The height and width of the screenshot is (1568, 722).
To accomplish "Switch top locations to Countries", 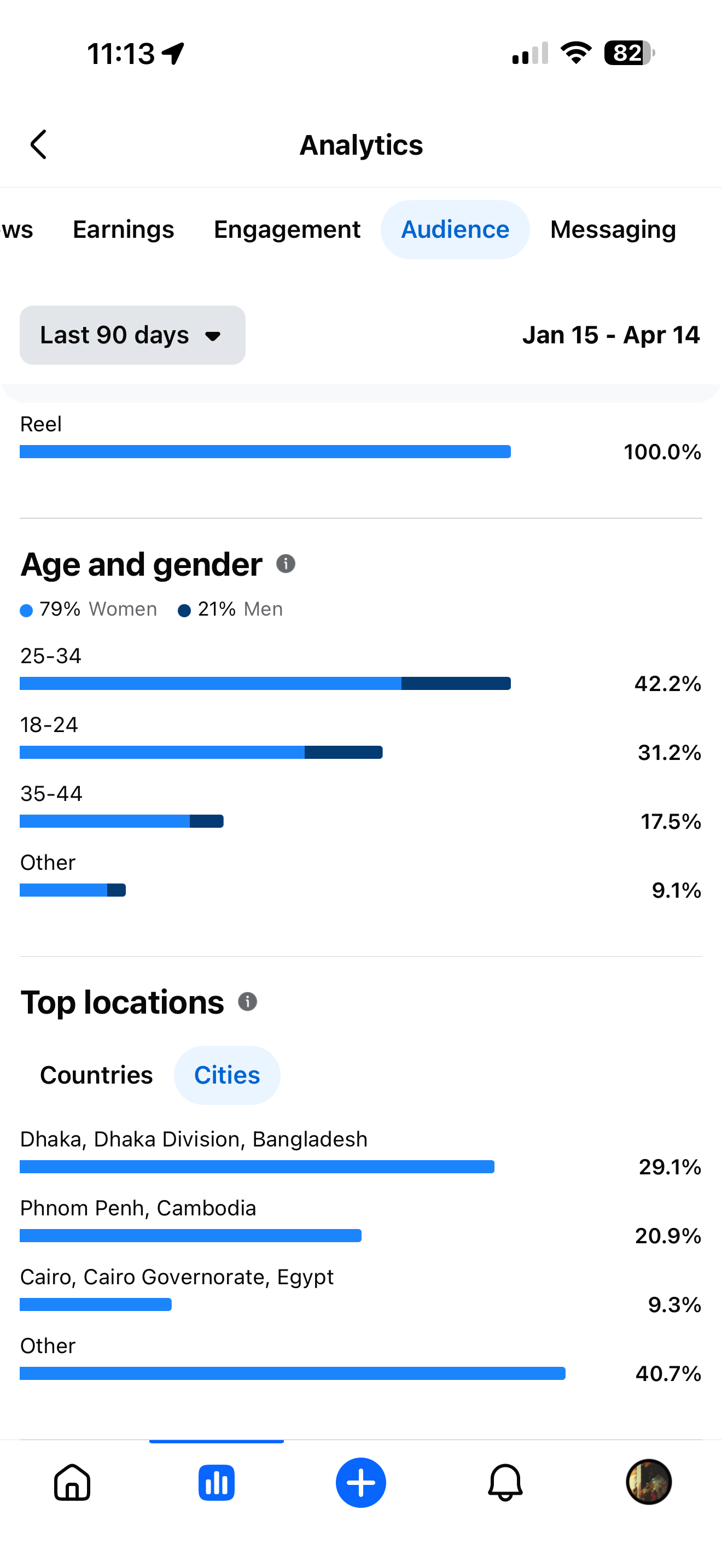I will tap(96, 1075).
